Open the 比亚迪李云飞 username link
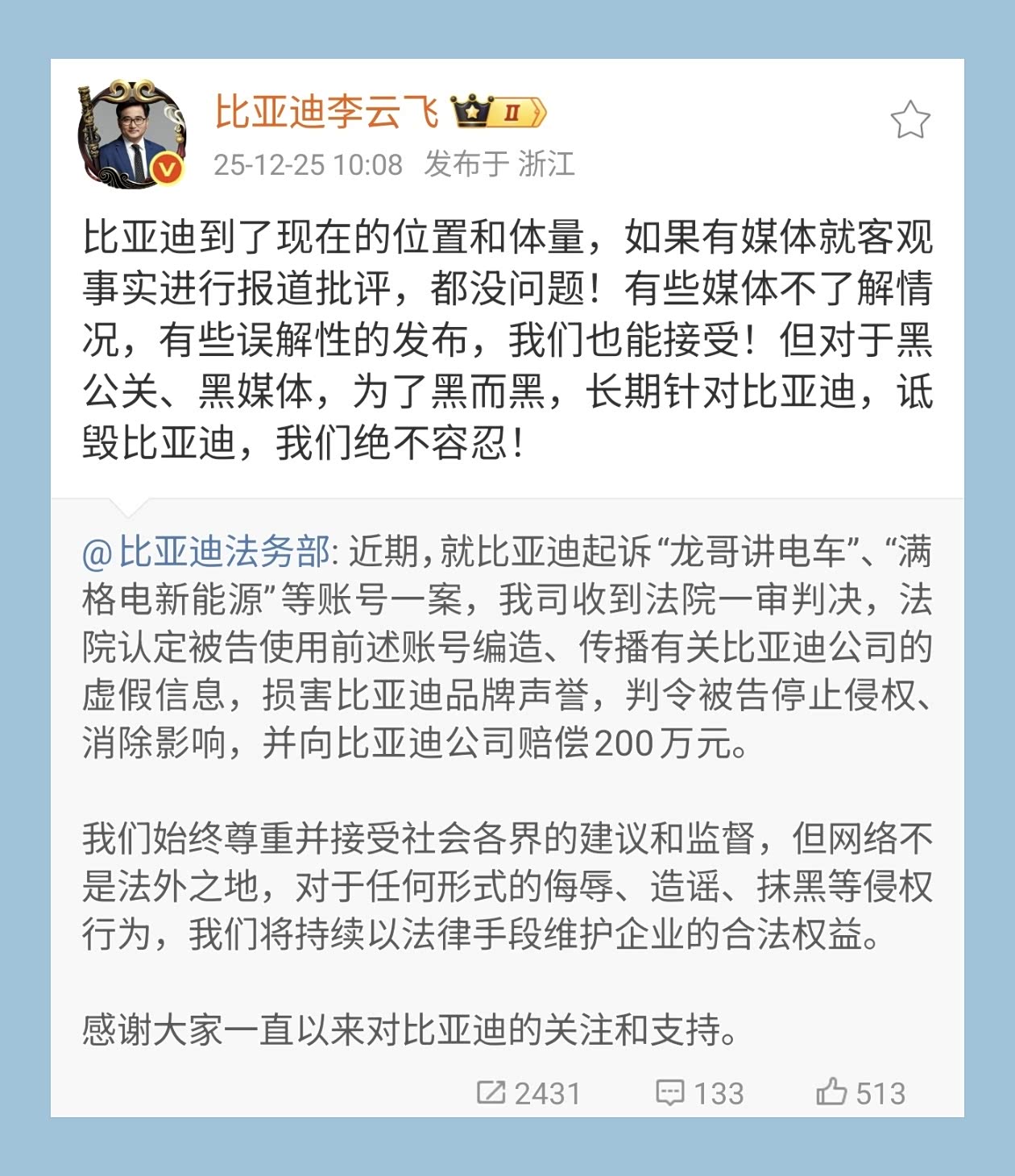 326,112
